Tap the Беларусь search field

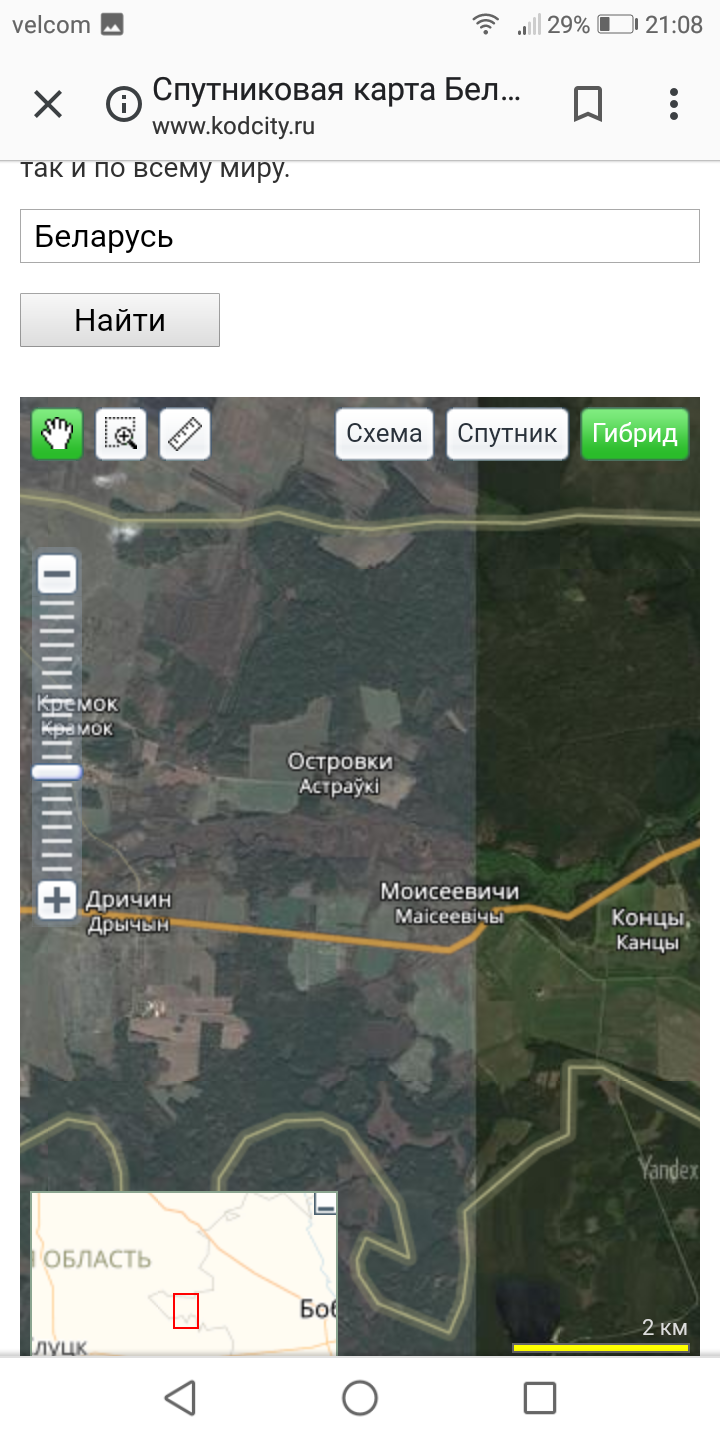point(359,236)
